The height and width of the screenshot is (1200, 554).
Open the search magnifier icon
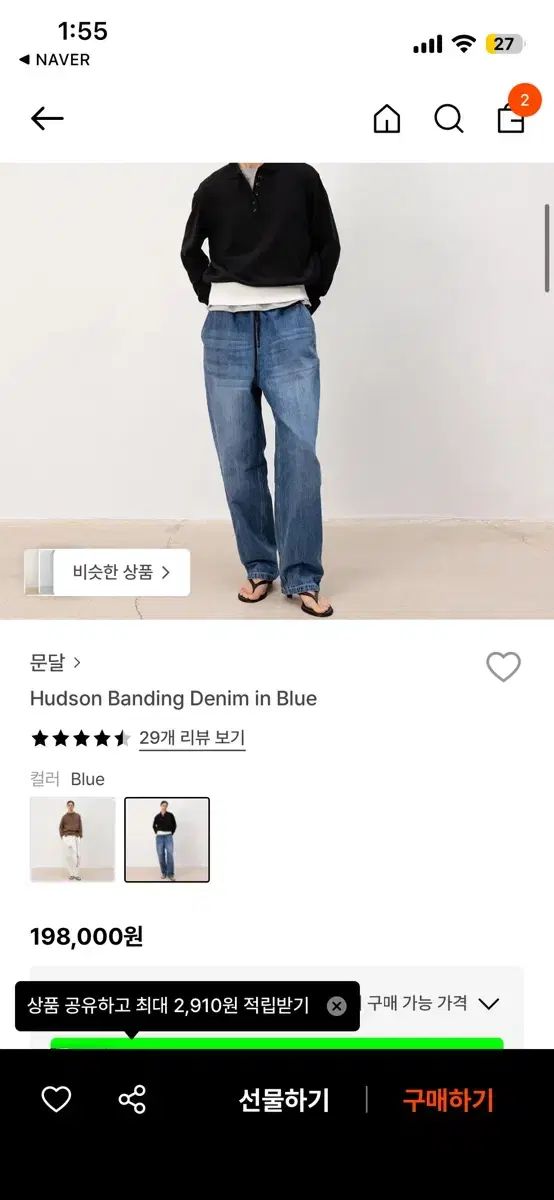449,119
